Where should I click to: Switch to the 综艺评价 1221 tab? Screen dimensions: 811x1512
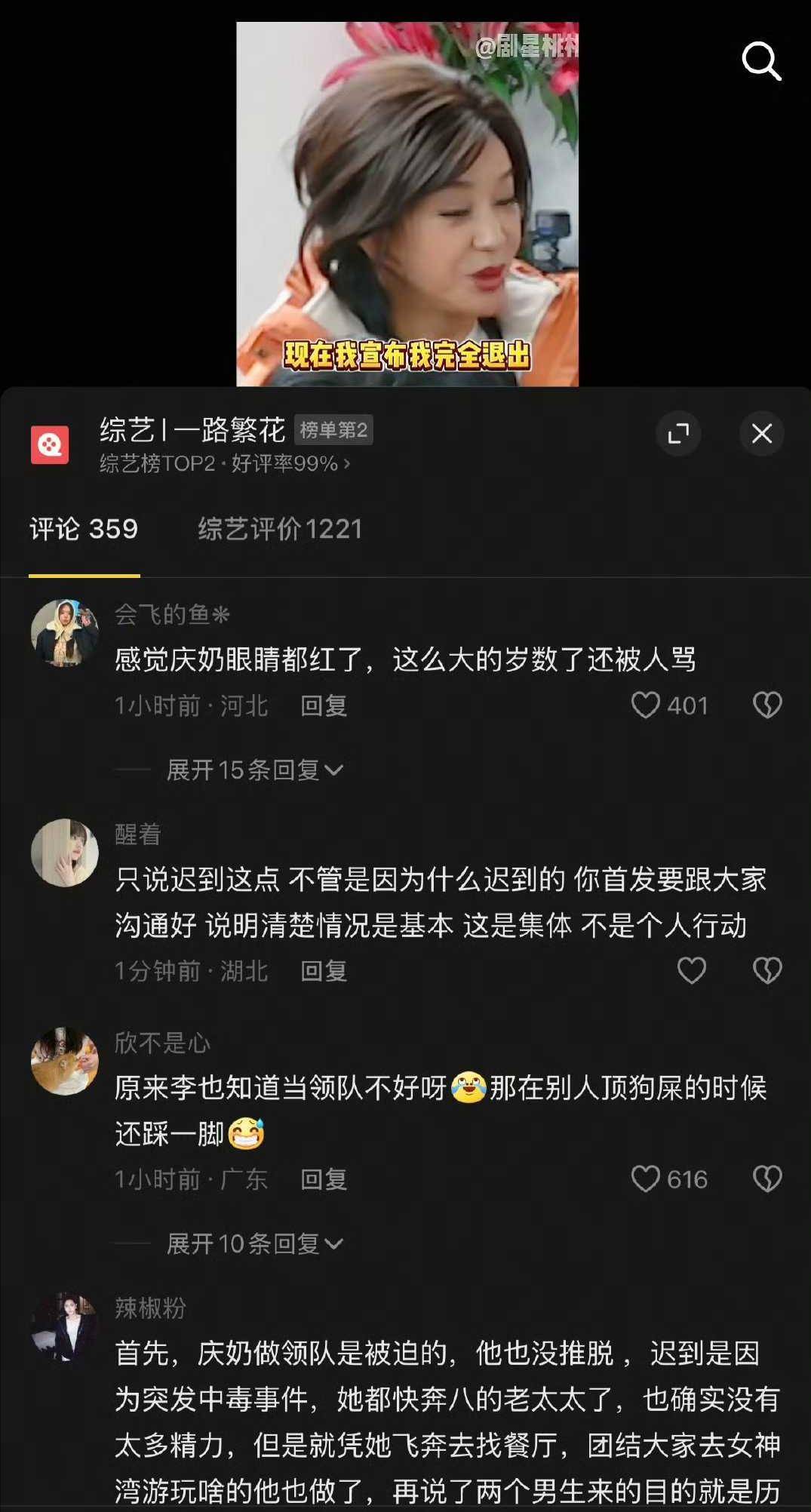coord(280,529)
